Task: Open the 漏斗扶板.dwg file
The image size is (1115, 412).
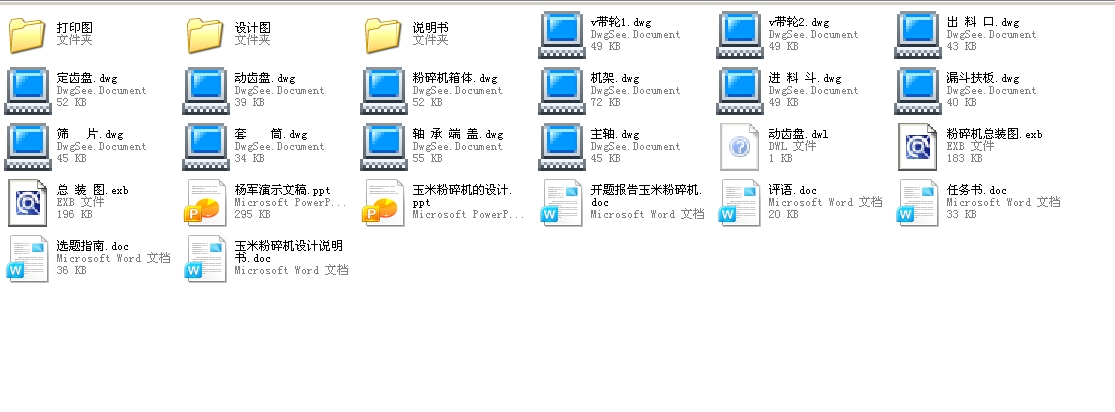Action: coord(918,90)
